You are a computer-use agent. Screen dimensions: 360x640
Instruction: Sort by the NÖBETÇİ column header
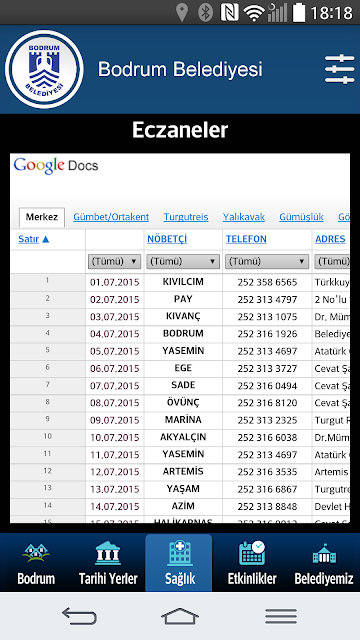(167, 239)
